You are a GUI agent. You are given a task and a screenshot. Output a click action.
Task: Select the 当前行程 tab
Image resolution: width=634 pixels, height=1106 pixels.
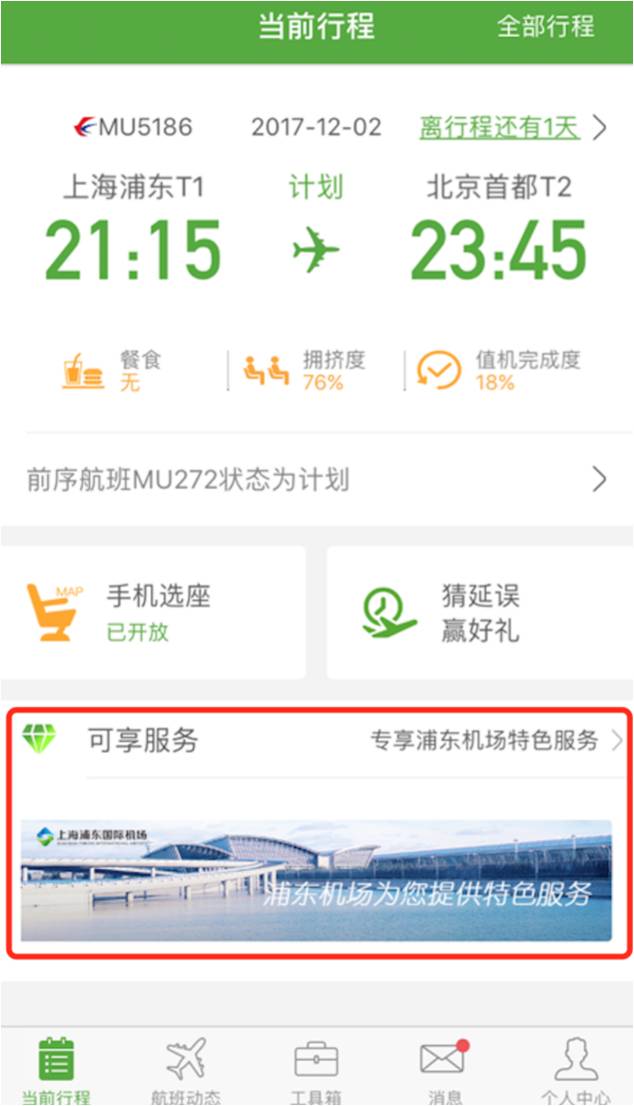tap(56, 1070)
